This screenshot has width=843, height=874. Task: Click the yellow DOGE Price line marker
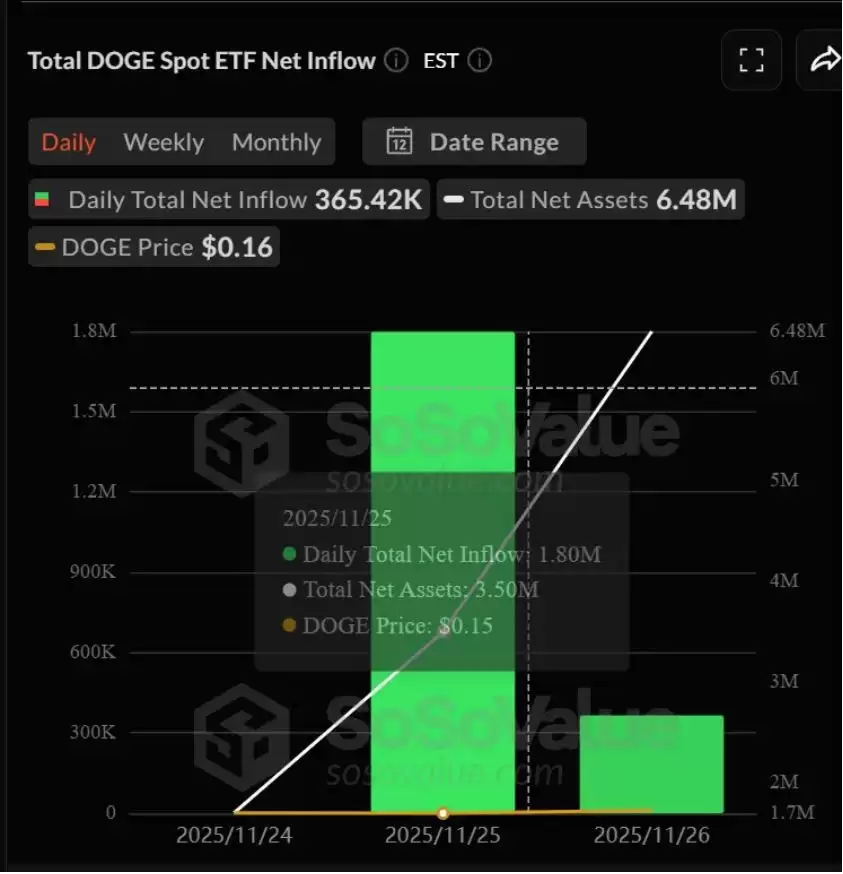click(x=443, y=813)
